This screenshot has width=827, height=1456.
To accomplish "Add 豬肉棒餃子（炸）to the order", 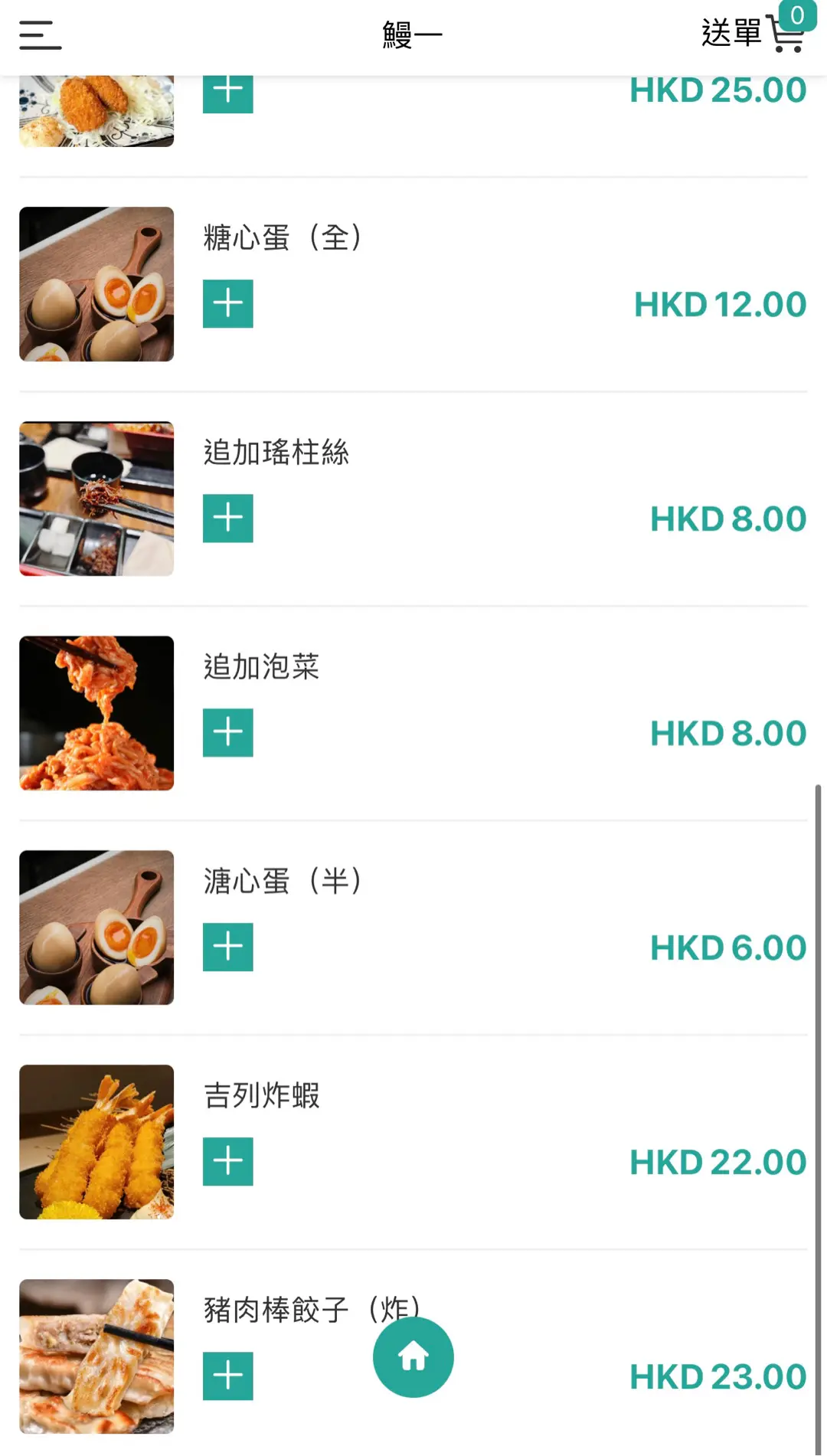I will (x=227, y=1376).
